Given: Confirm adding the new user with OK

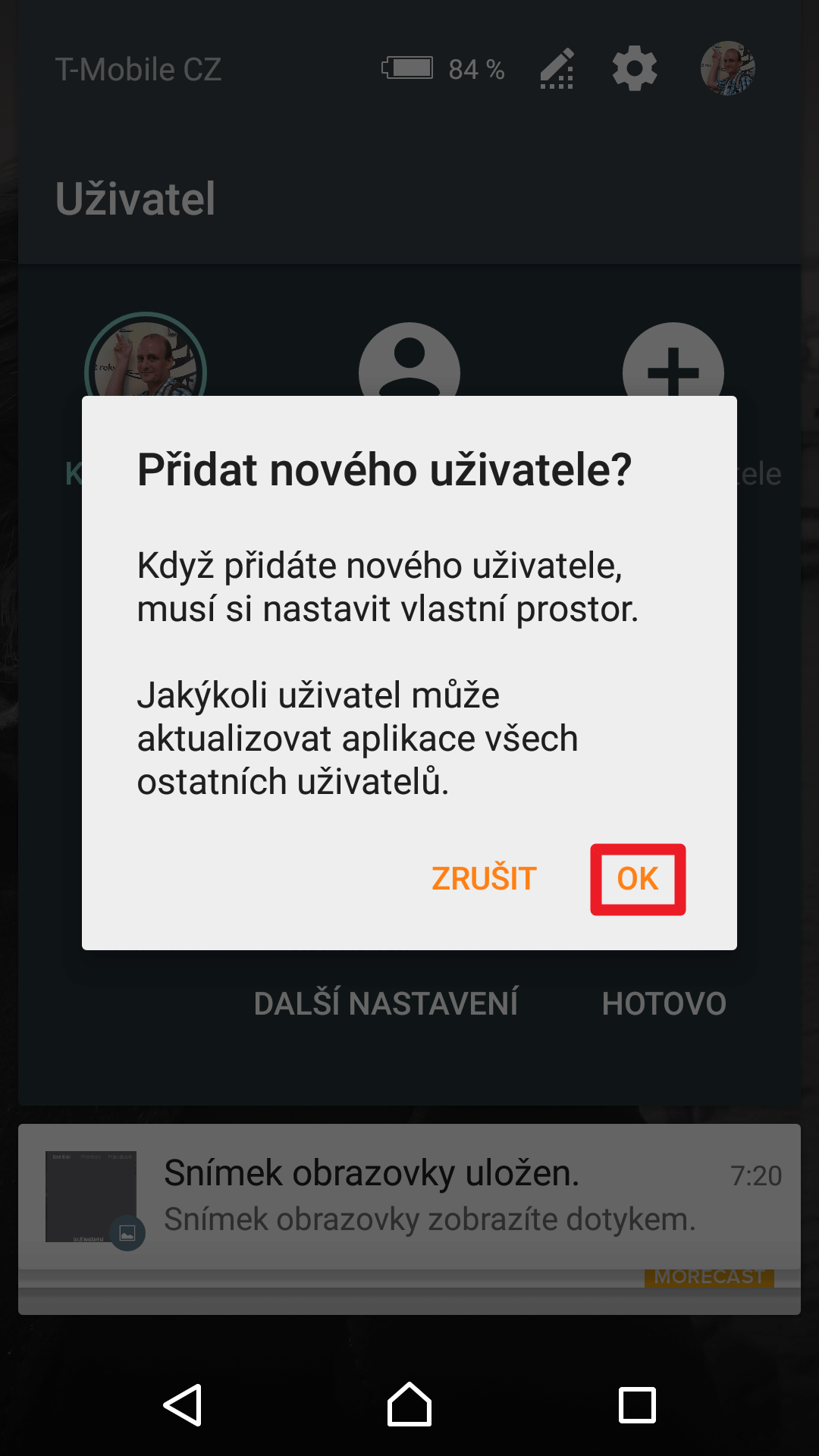Looking at the screenshot, I should click(x=638, y=879).
